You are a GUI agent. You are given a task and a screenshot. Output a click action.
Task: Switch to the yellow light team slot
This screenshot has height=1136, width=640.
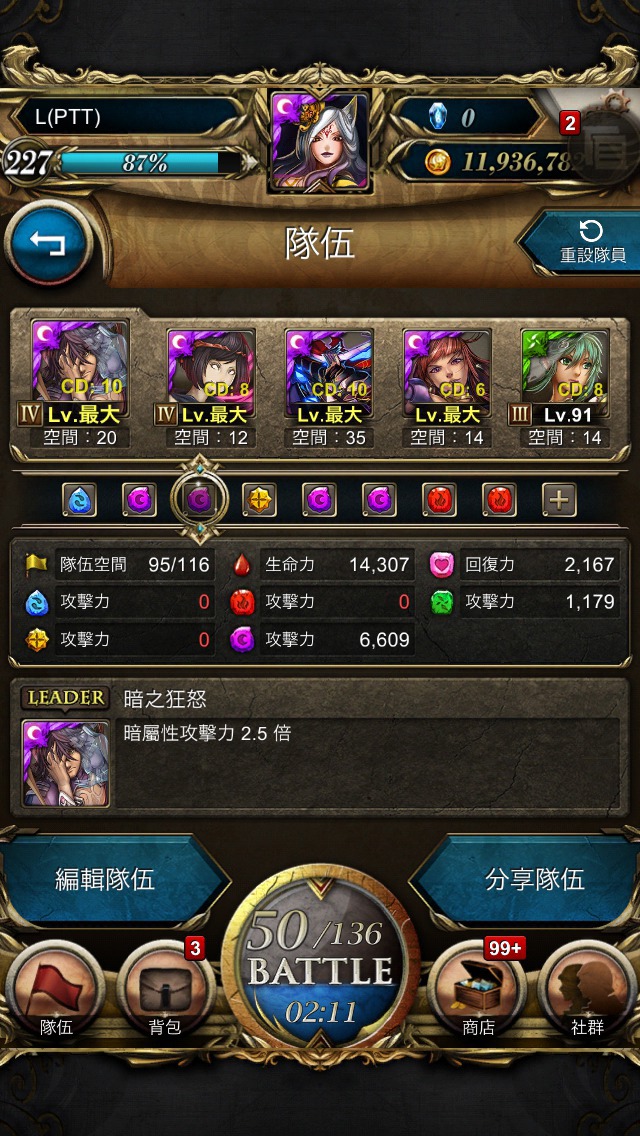[259, 499]
